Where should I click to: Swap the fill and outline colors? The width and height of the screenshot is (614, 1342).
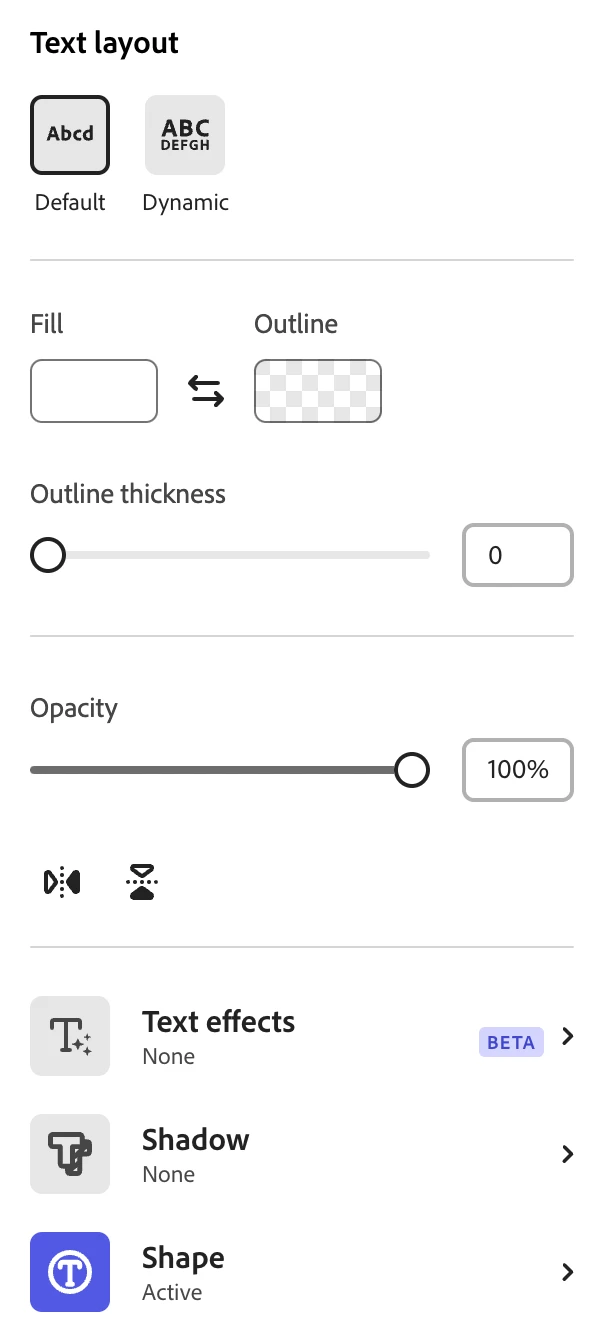tap(206, 392)
